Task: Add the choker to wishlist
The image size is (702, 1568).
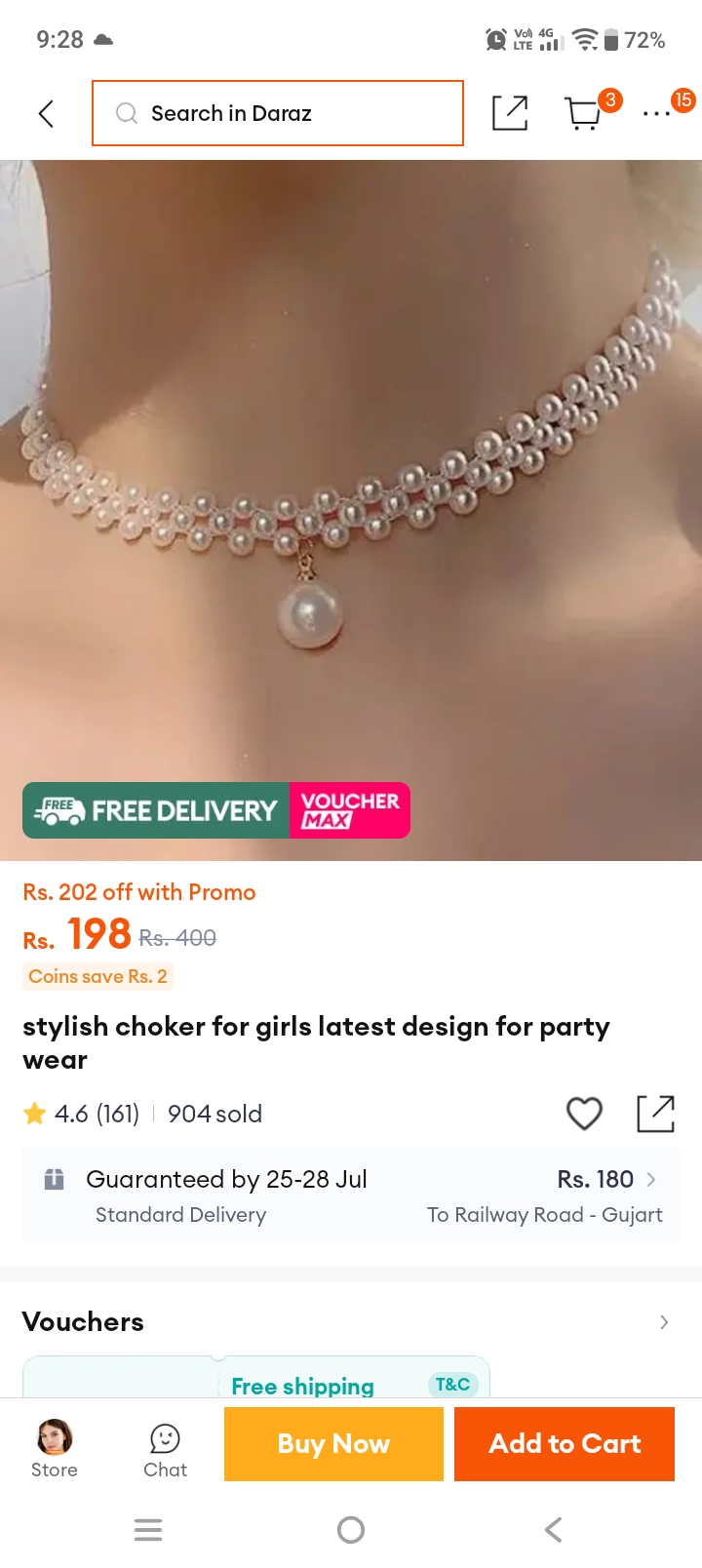Action: (585, 1114)
